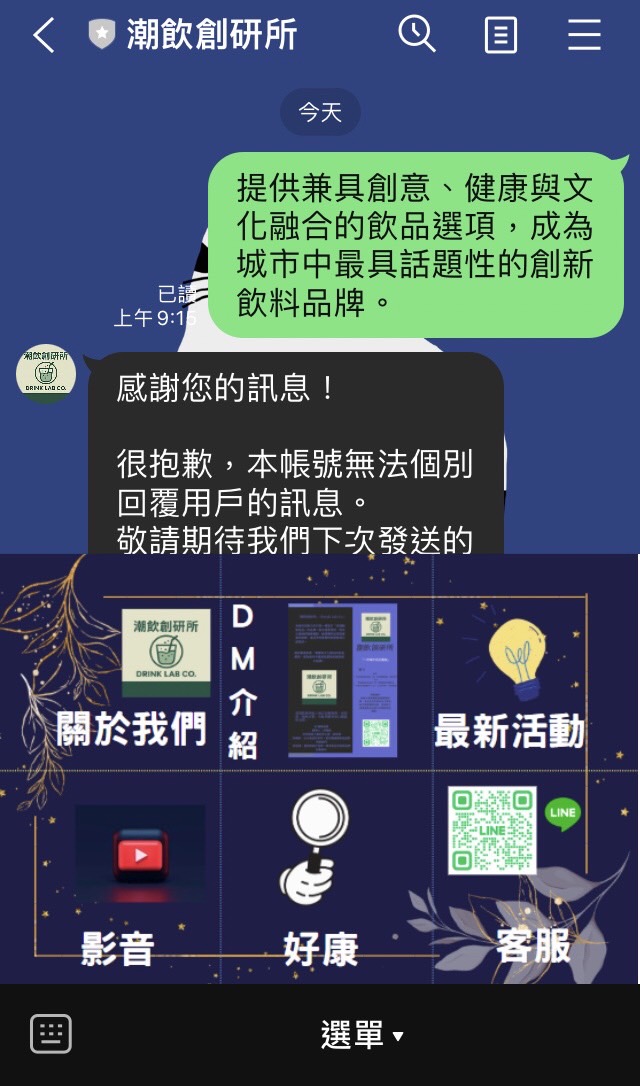Open the chat hamburger menu
640x1086 pixels.
pyautogui.click(x=584, y=36)
